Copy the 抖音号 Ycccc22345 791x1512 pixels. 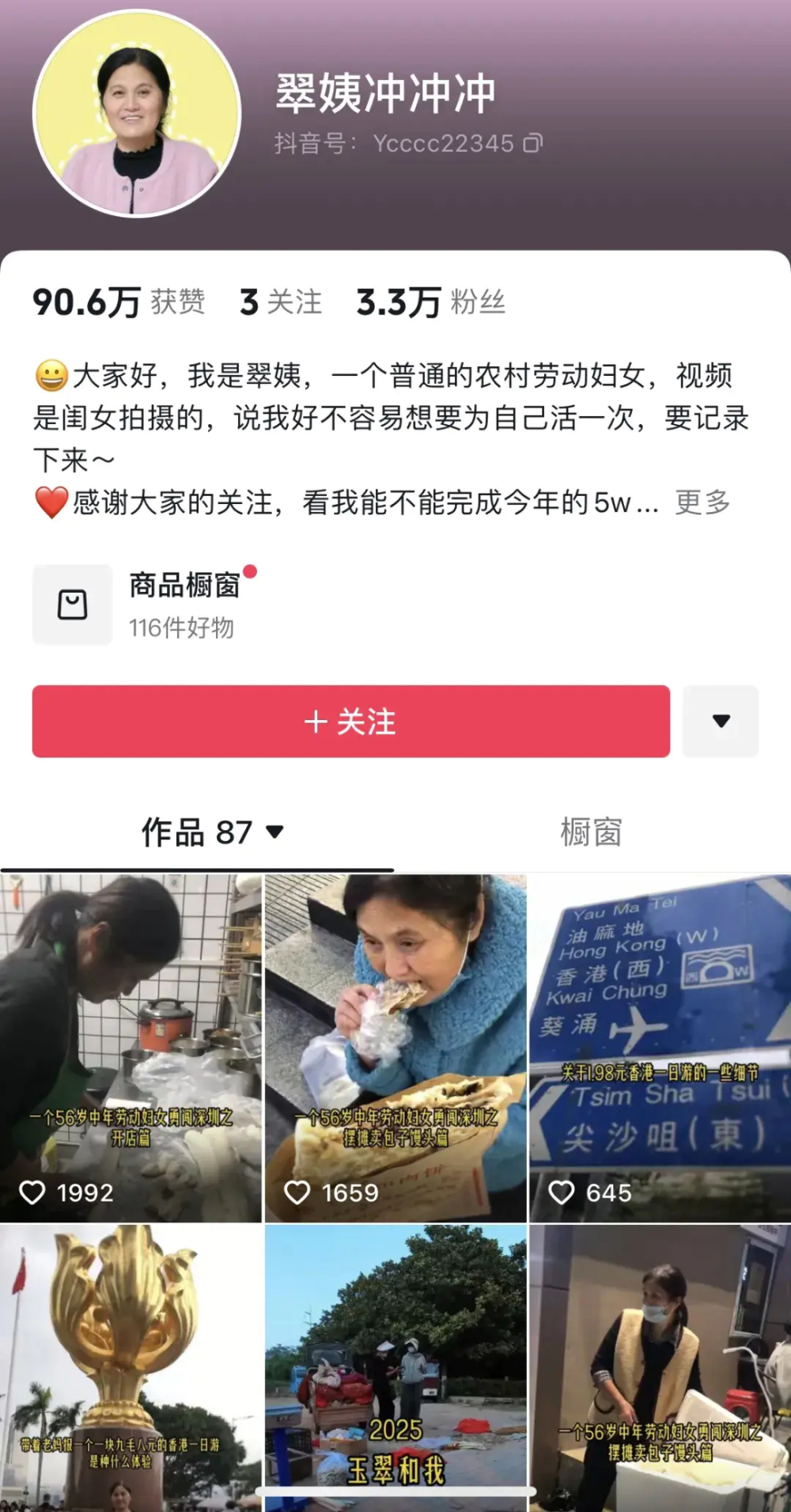click(x=534, y=143)
